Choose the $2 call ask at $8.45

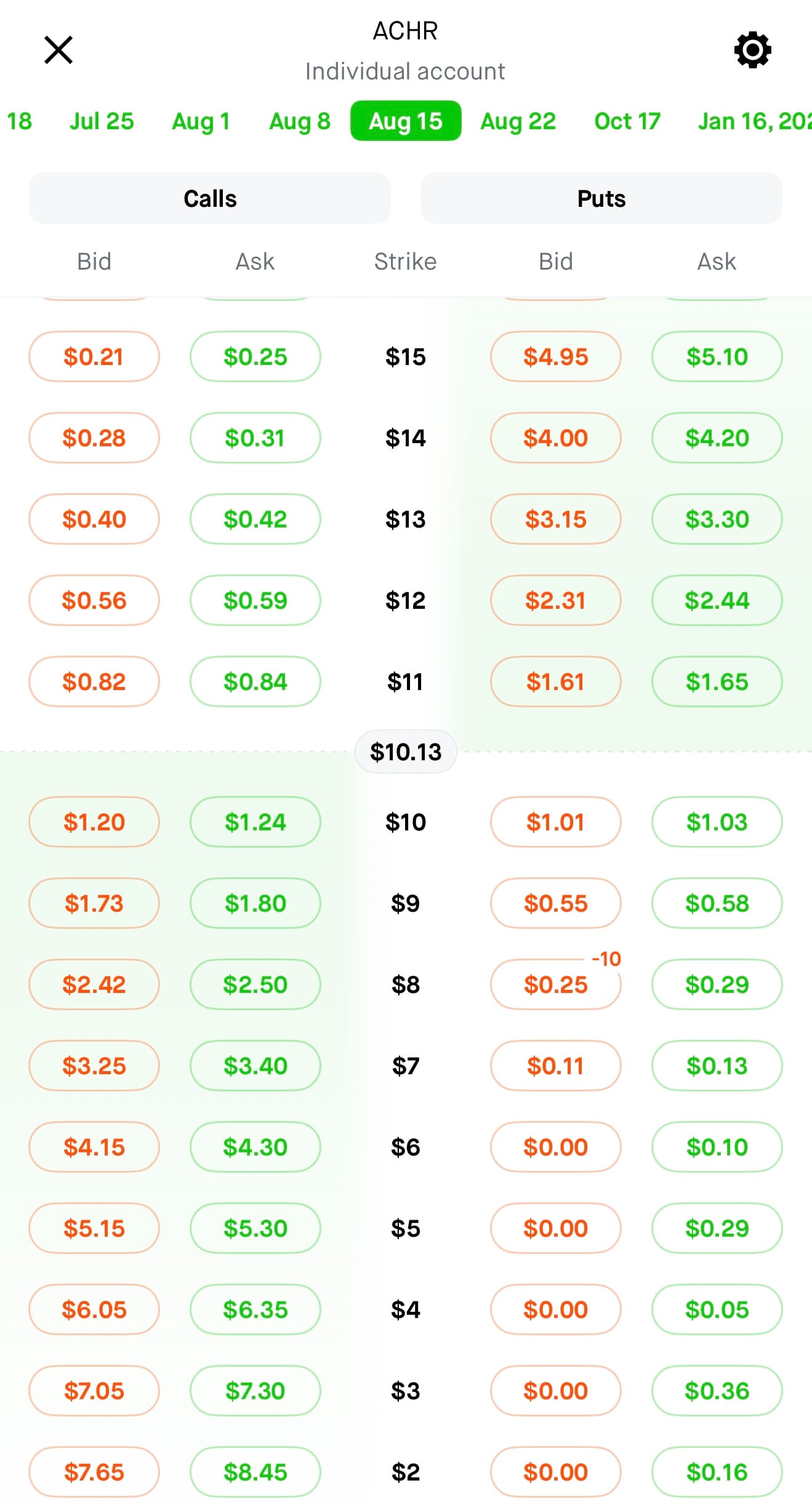[x=255, y=1472]
